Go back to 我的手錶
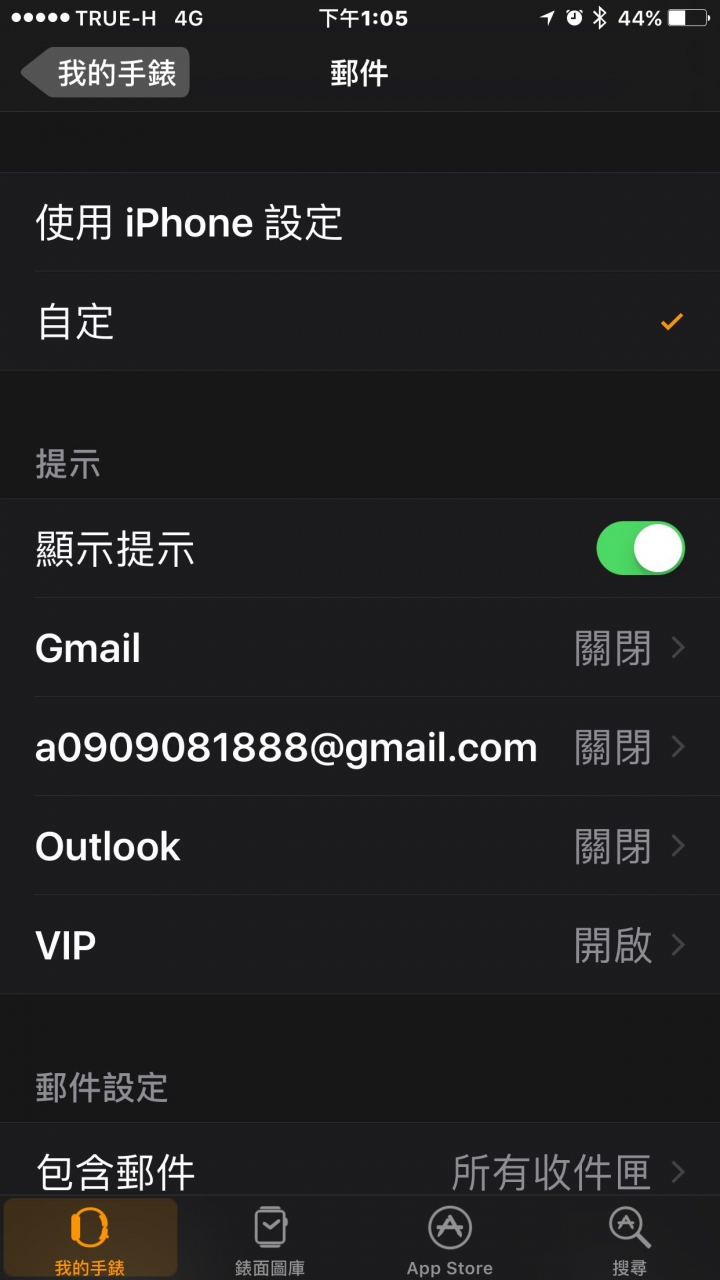720x1280 pixels. pyautogui.click(x=106, y=73)
